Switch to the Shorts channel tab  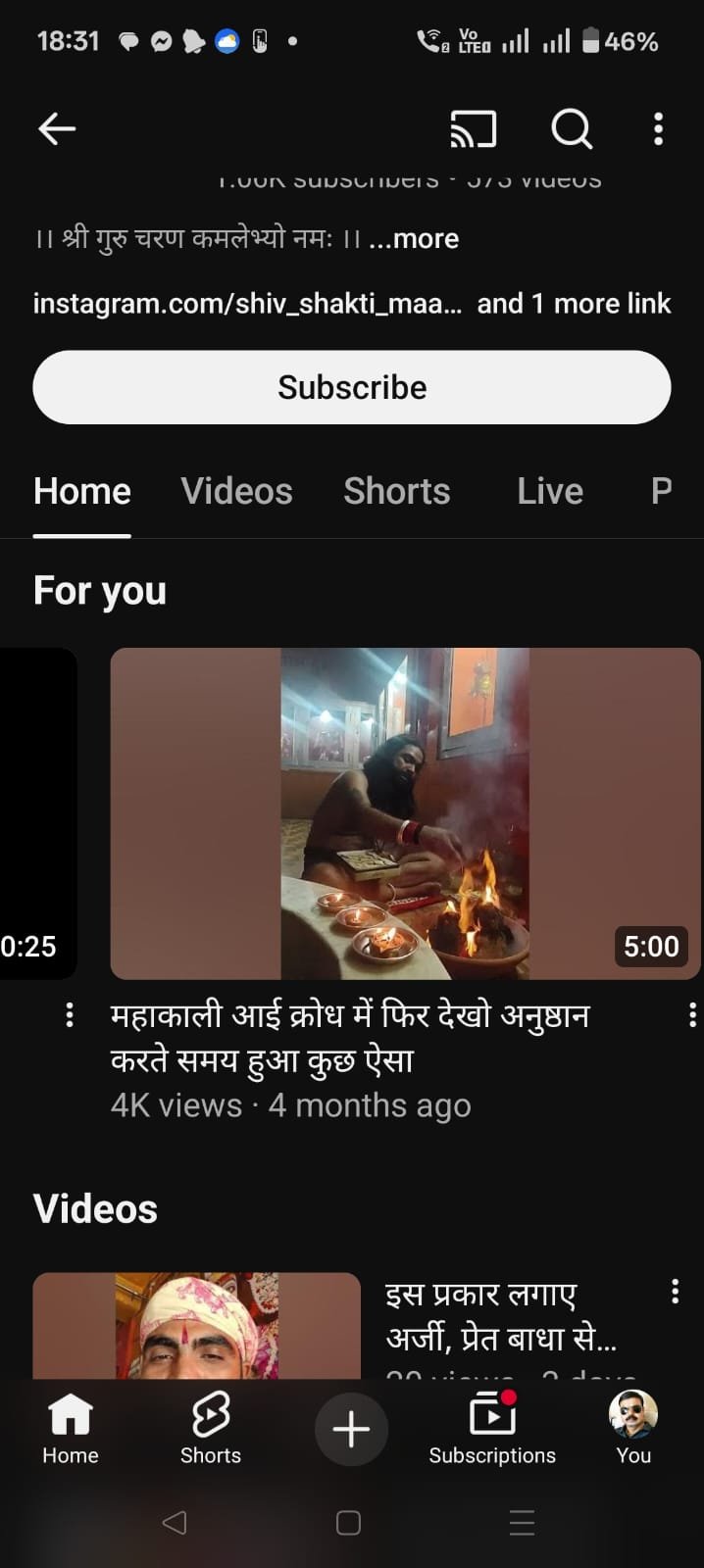[396, 491]
